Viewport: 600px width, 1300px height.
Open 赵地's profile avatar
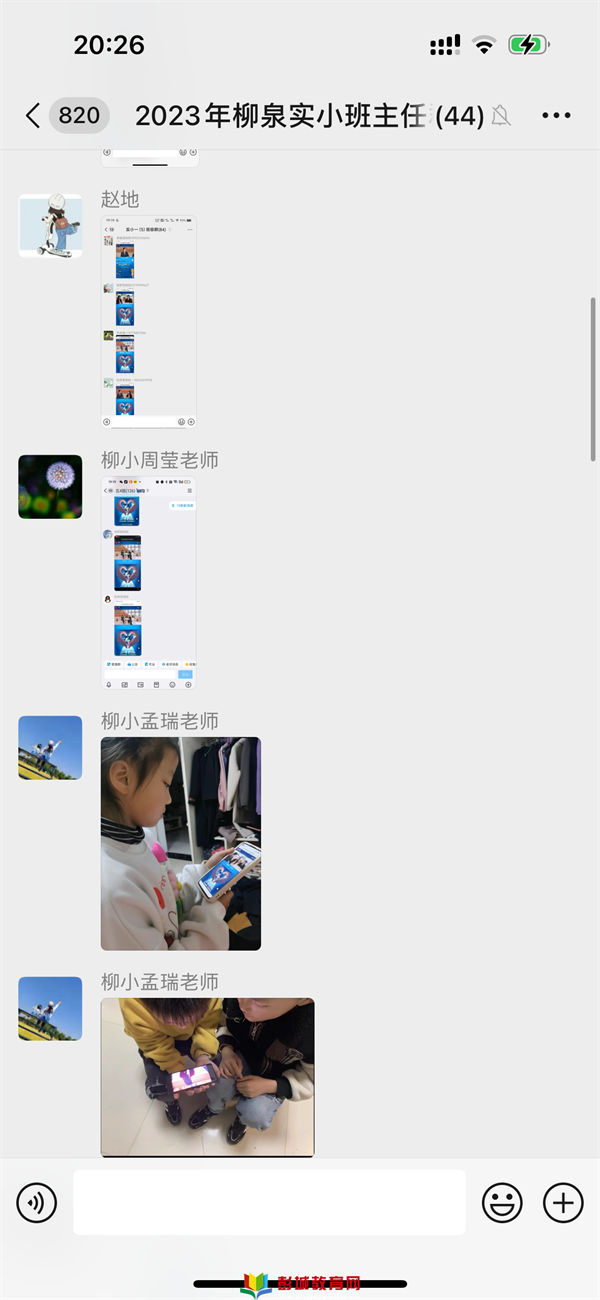tap(50, 226)
